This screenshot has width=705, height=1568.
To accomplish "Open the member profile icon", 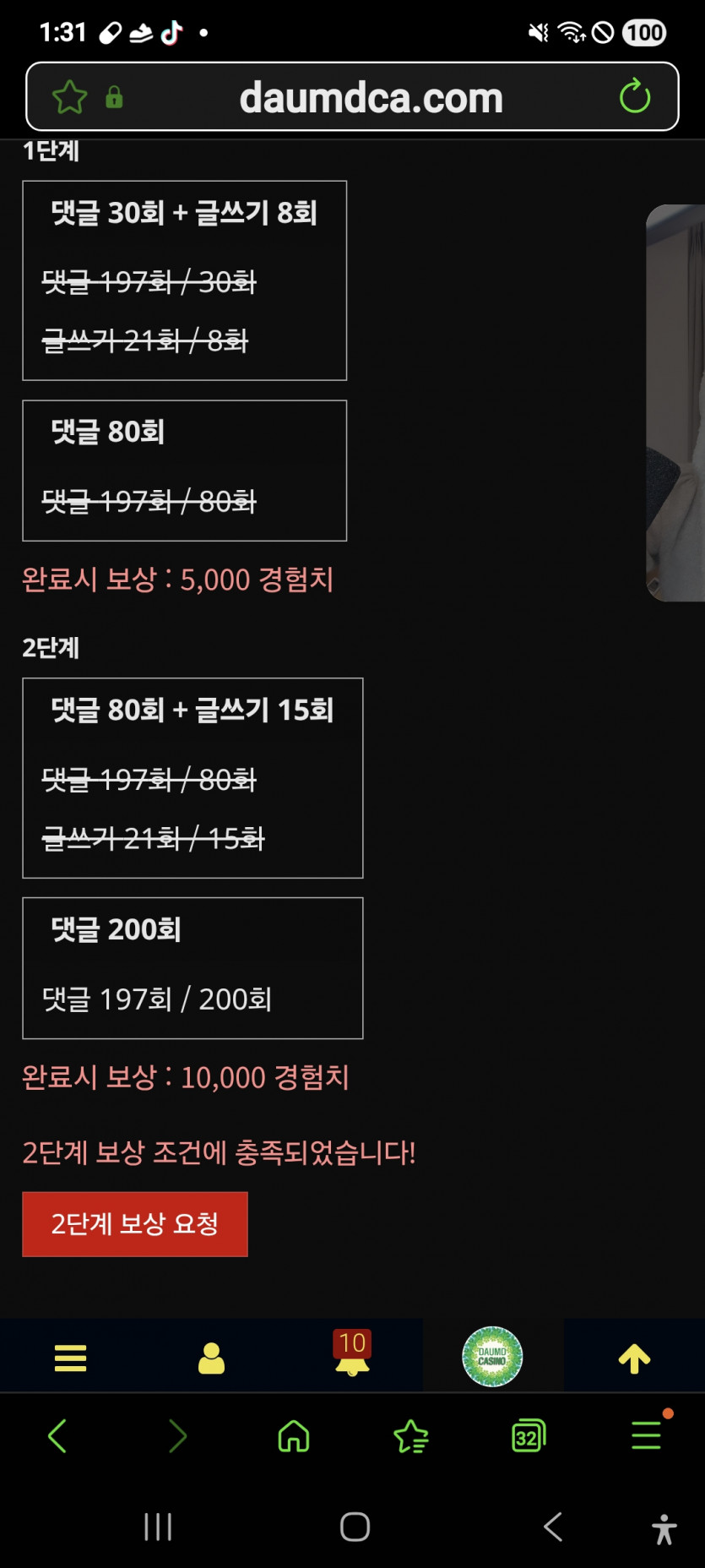I will pos(211,1355).
